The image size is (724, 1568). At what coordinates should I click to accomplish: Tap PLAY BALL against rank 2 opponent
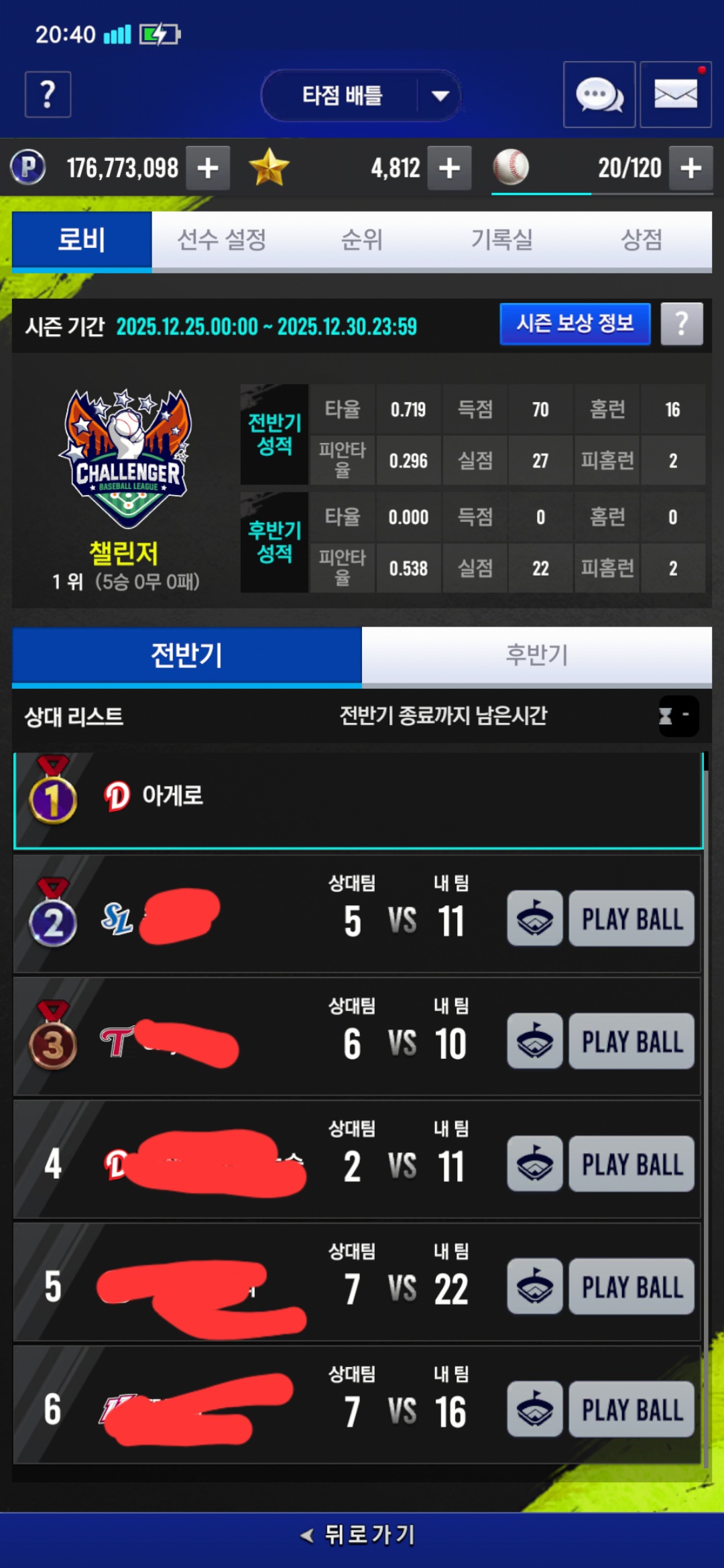631,919
